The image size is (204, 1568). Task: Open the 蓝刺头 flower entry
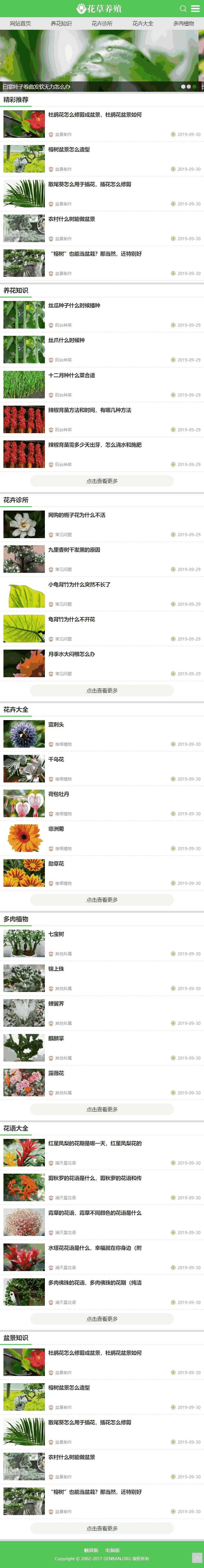(x=56, y=724)
